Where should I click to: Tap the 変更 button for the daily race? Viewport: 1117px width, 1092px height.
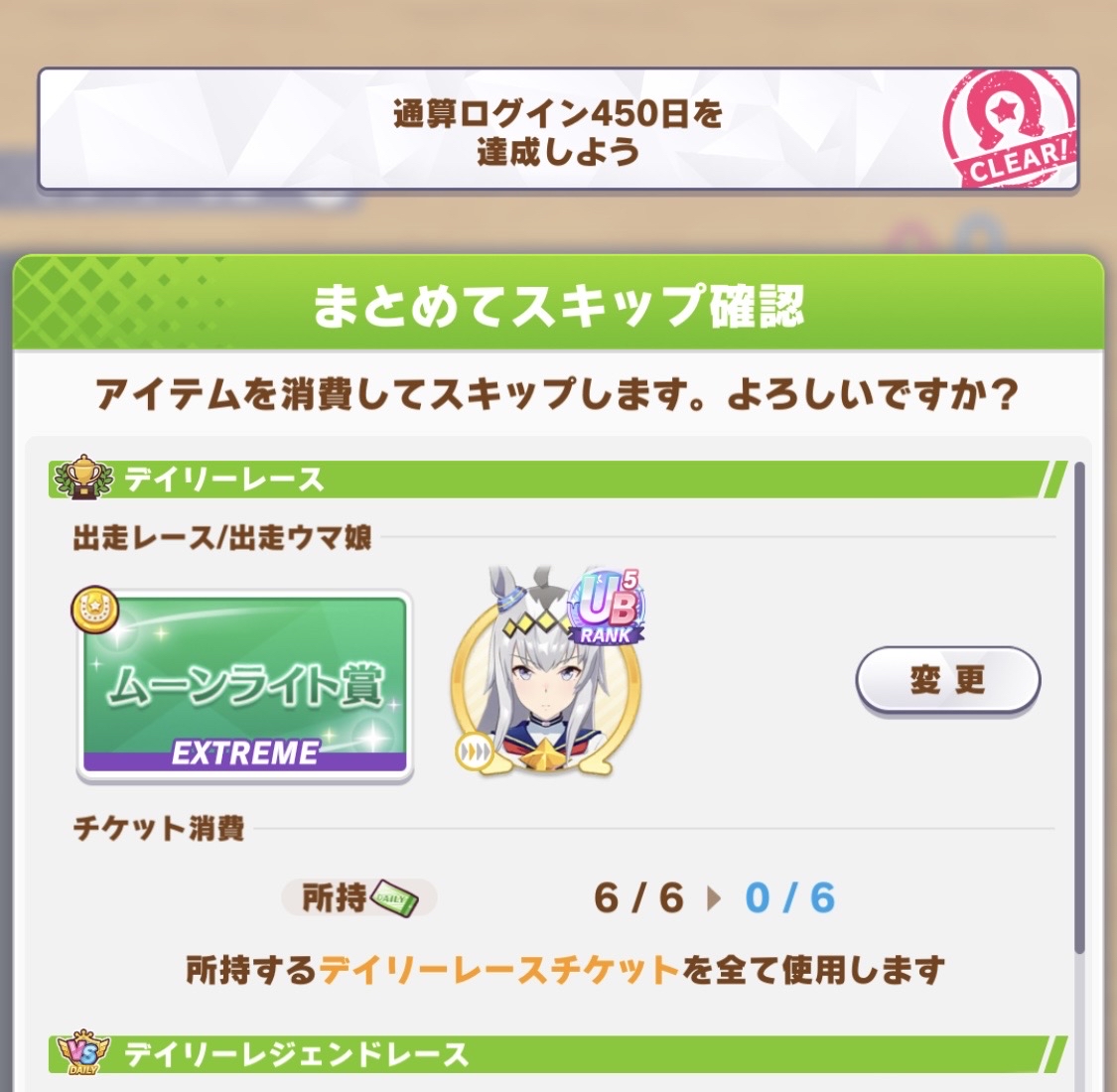[x=947, y=680]
